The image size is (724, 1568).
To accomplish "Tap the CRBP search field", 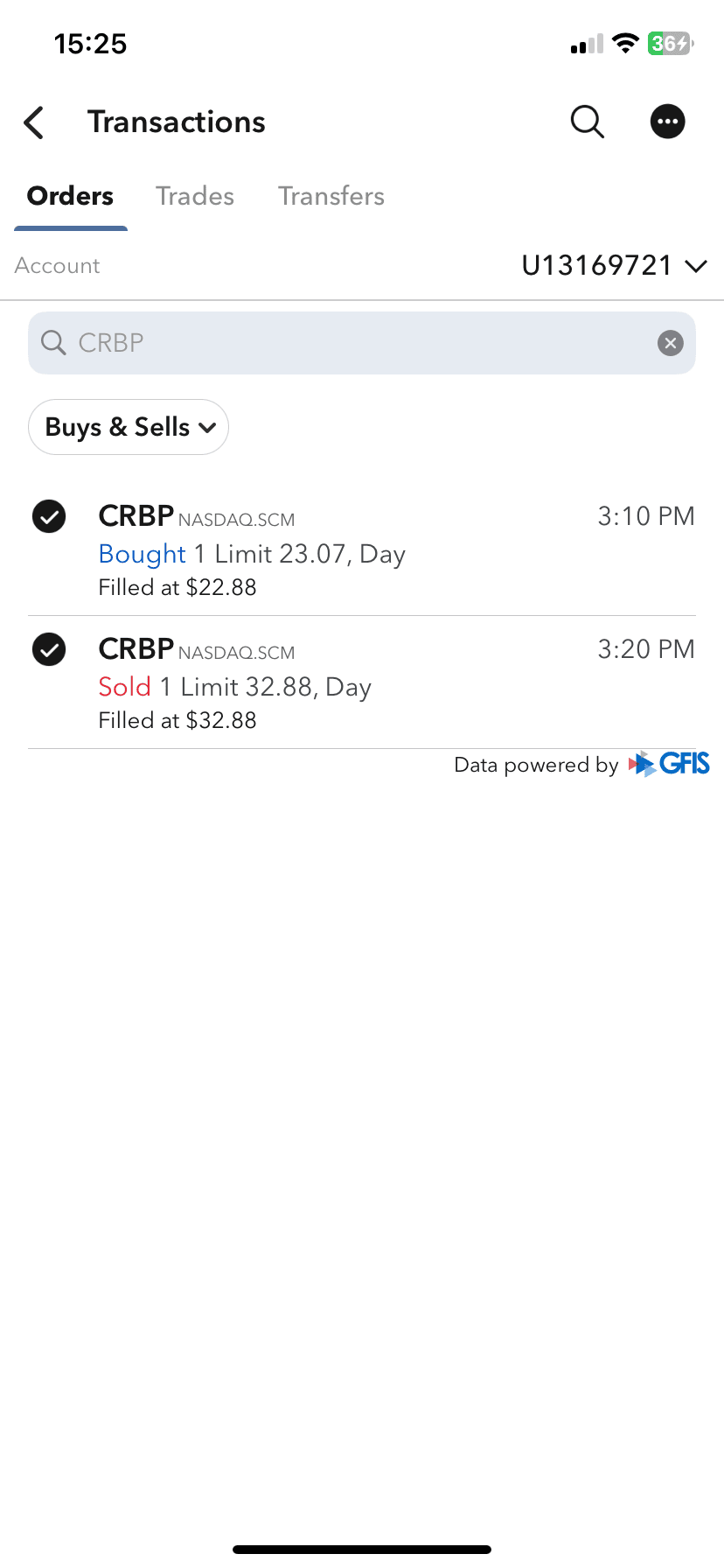I will [350, 343].
